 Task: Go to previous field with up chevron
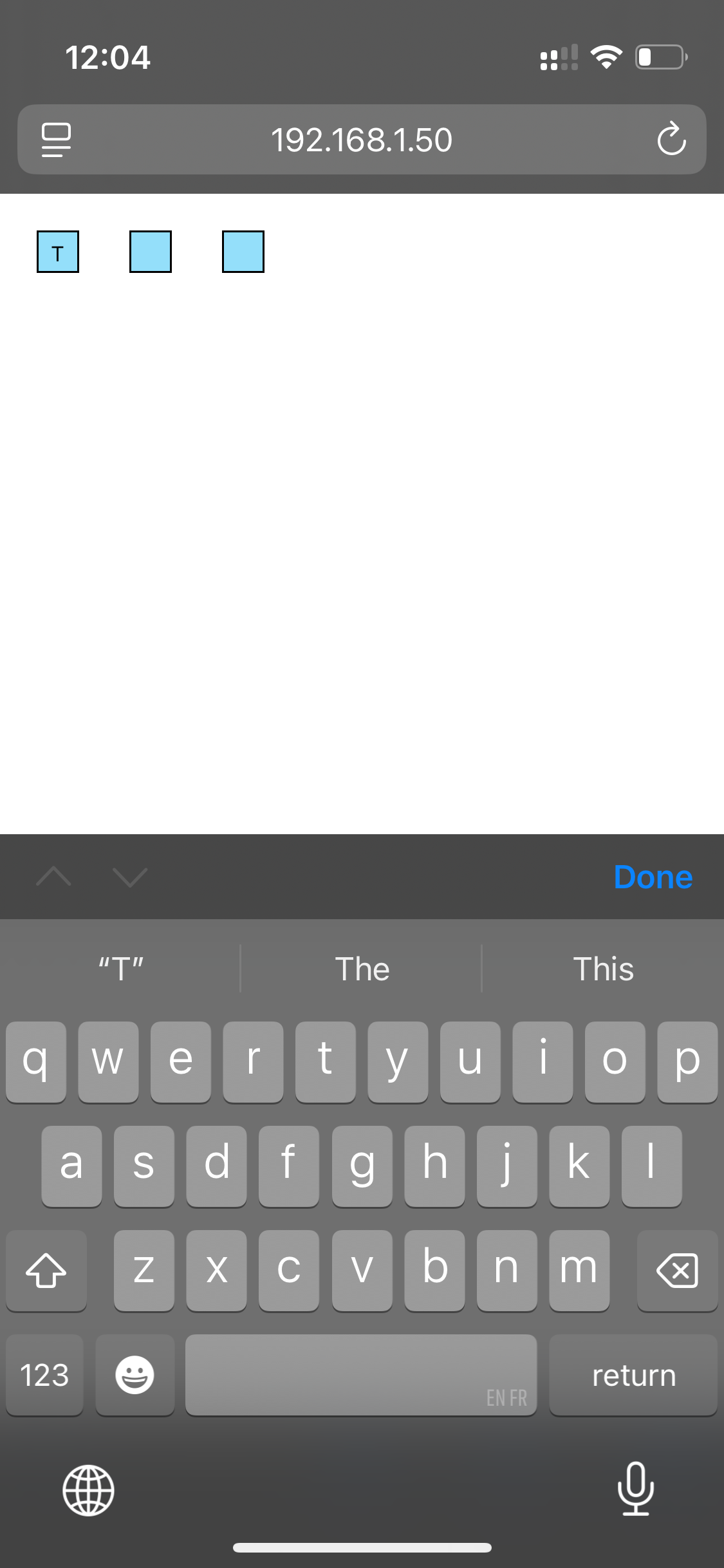coord(54,877)
